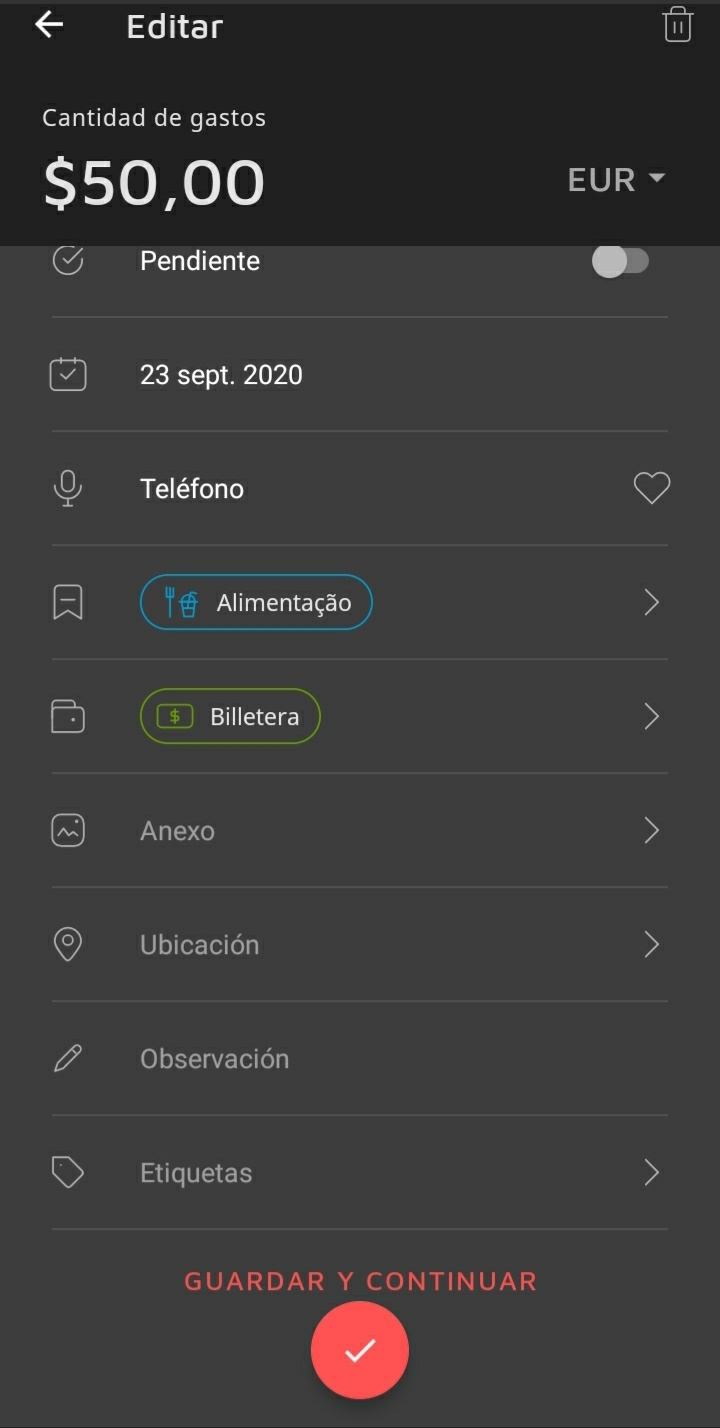720x1428 pixels.
Task: Edit the $50,00 expense amount
Action: [154, 183]
